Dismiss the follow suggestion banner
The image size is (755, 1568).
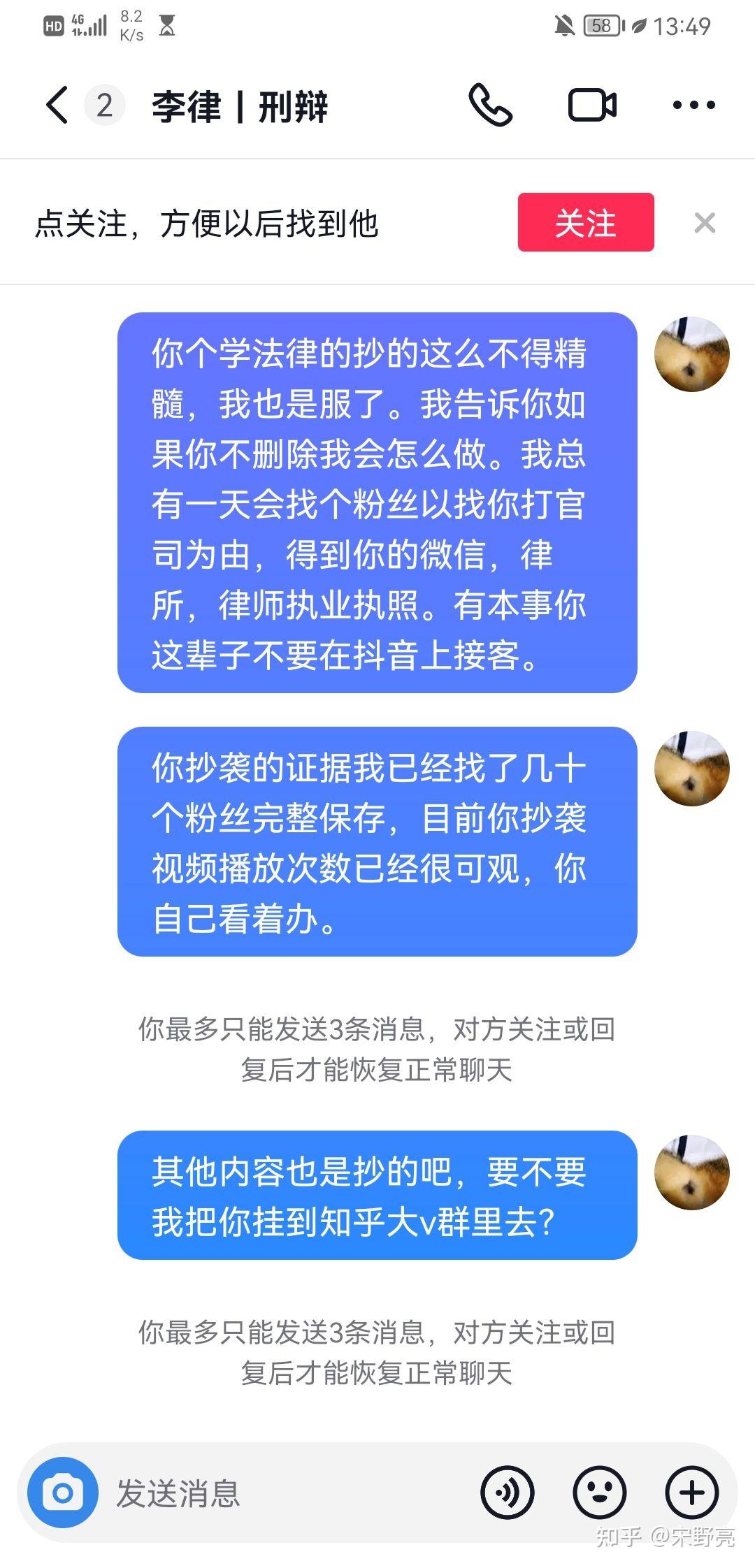point(705,223)
